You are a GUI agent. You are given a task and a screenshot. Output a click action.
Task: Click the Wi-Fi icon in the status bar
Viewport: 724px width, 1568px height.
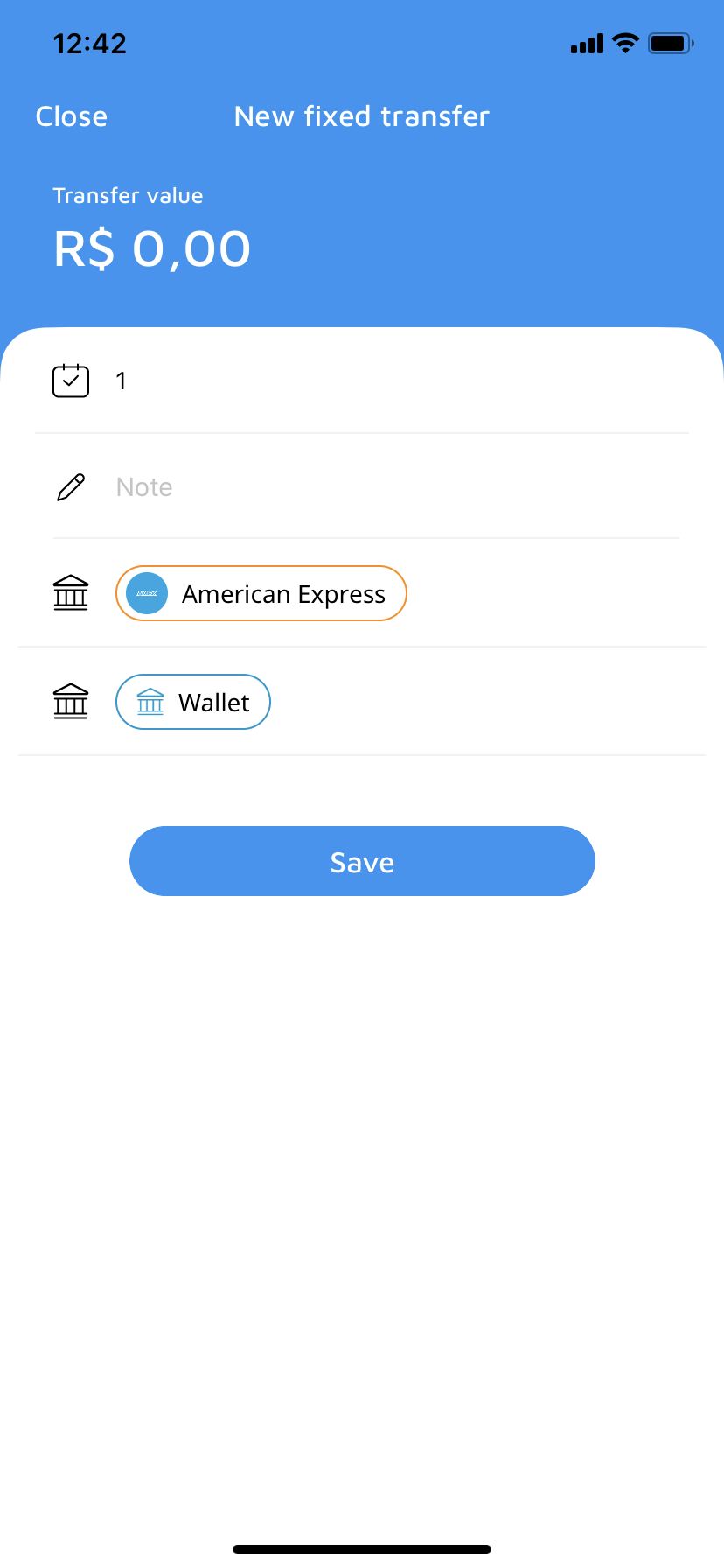point(624,43)
